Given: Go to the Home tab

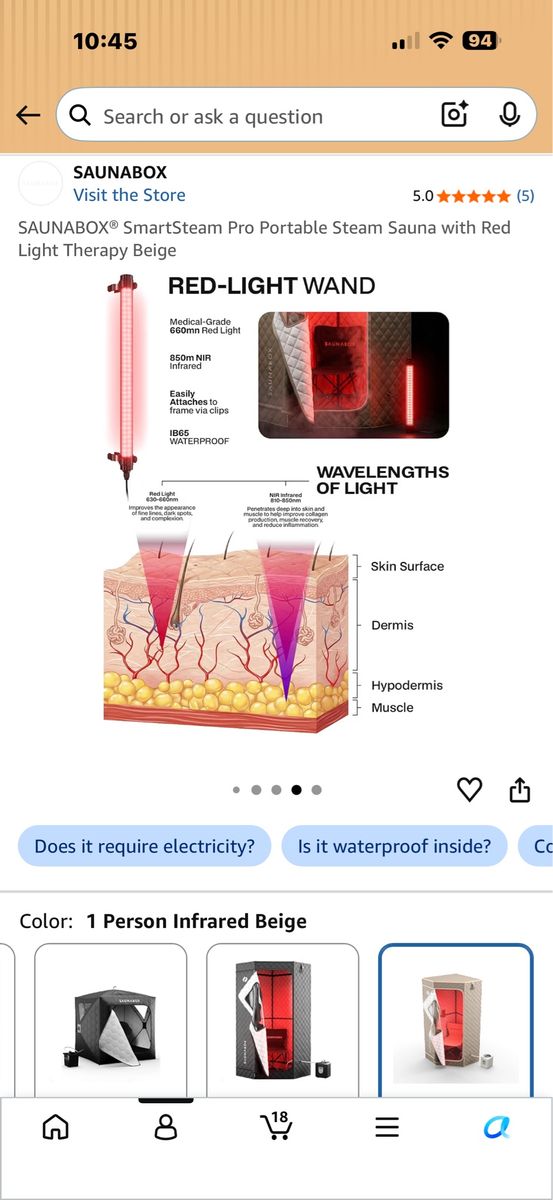Looking at the screenshot, I should click(56, 1127).
